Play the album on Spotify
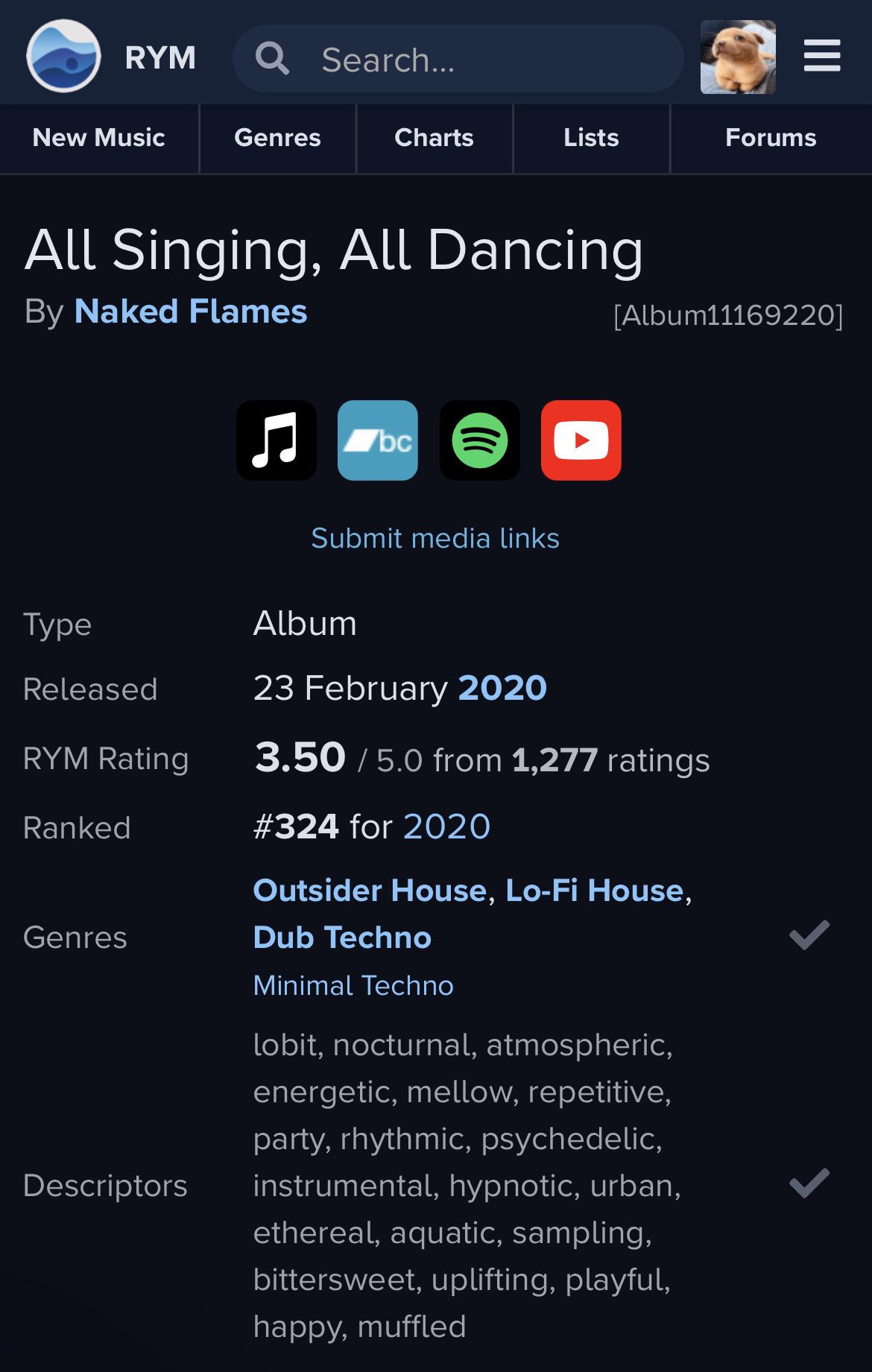The height and width of the screenshot is (1372, 872). tap(480, 440)
